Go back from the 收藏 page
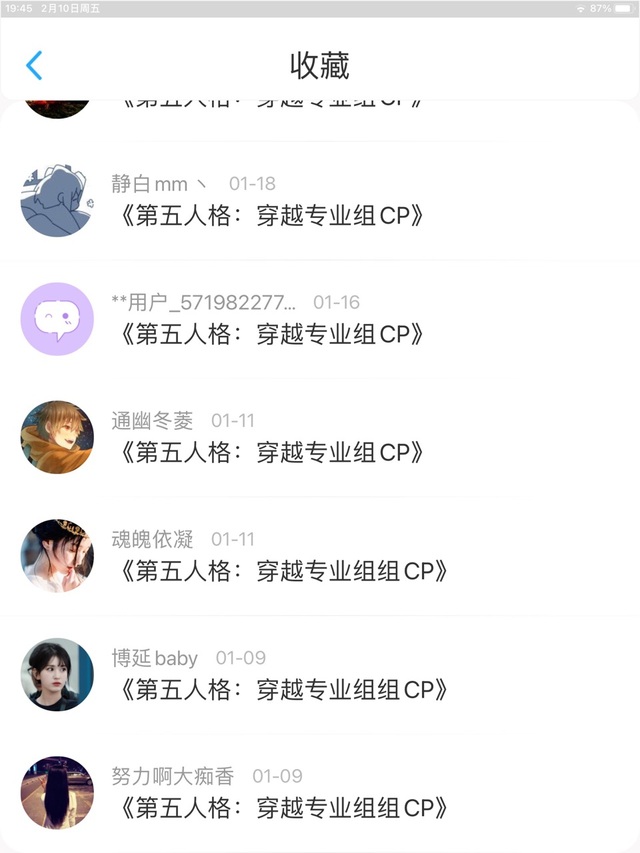Screen dimensions: 640x853 coord(35,66)
